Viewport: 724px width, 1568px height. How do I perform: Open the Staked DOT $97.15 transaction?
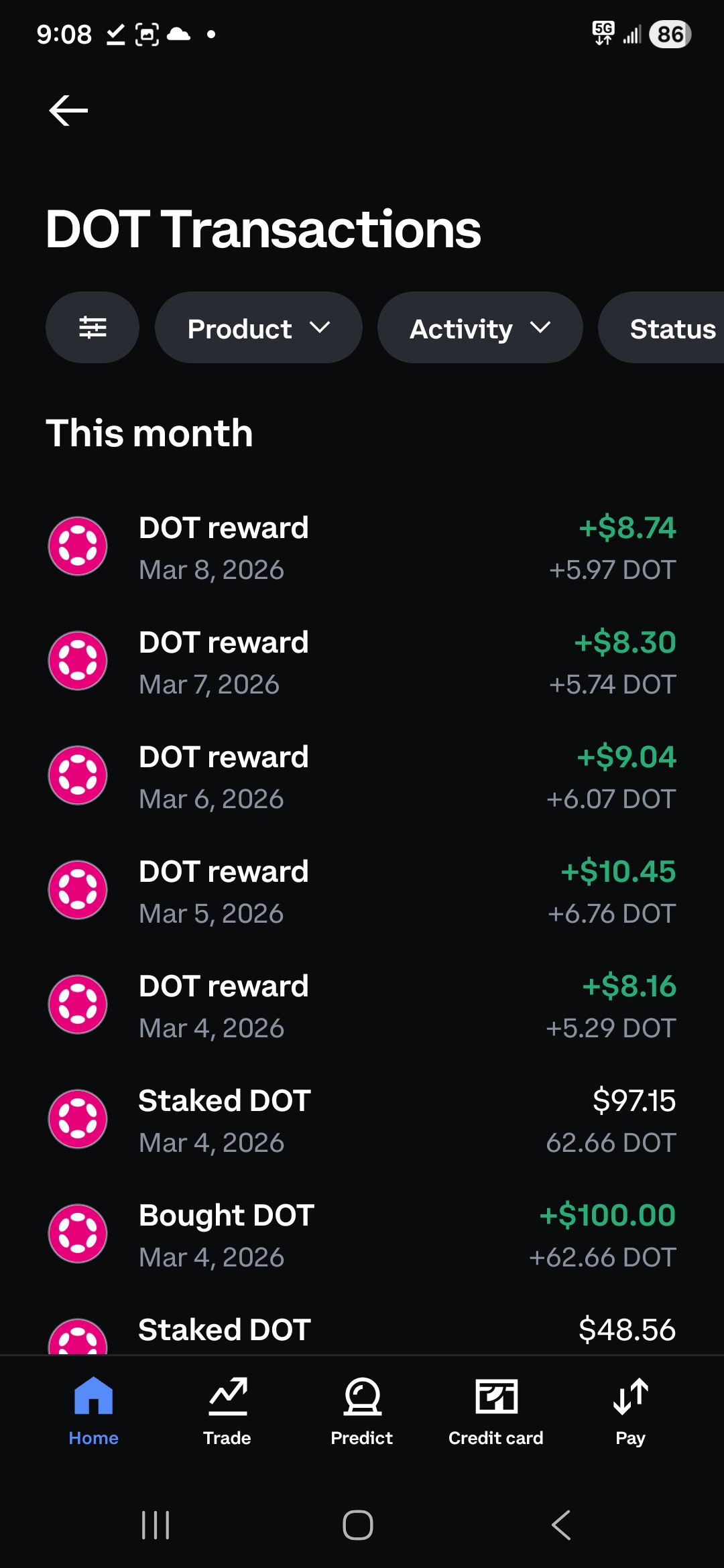click(362, 1120)
